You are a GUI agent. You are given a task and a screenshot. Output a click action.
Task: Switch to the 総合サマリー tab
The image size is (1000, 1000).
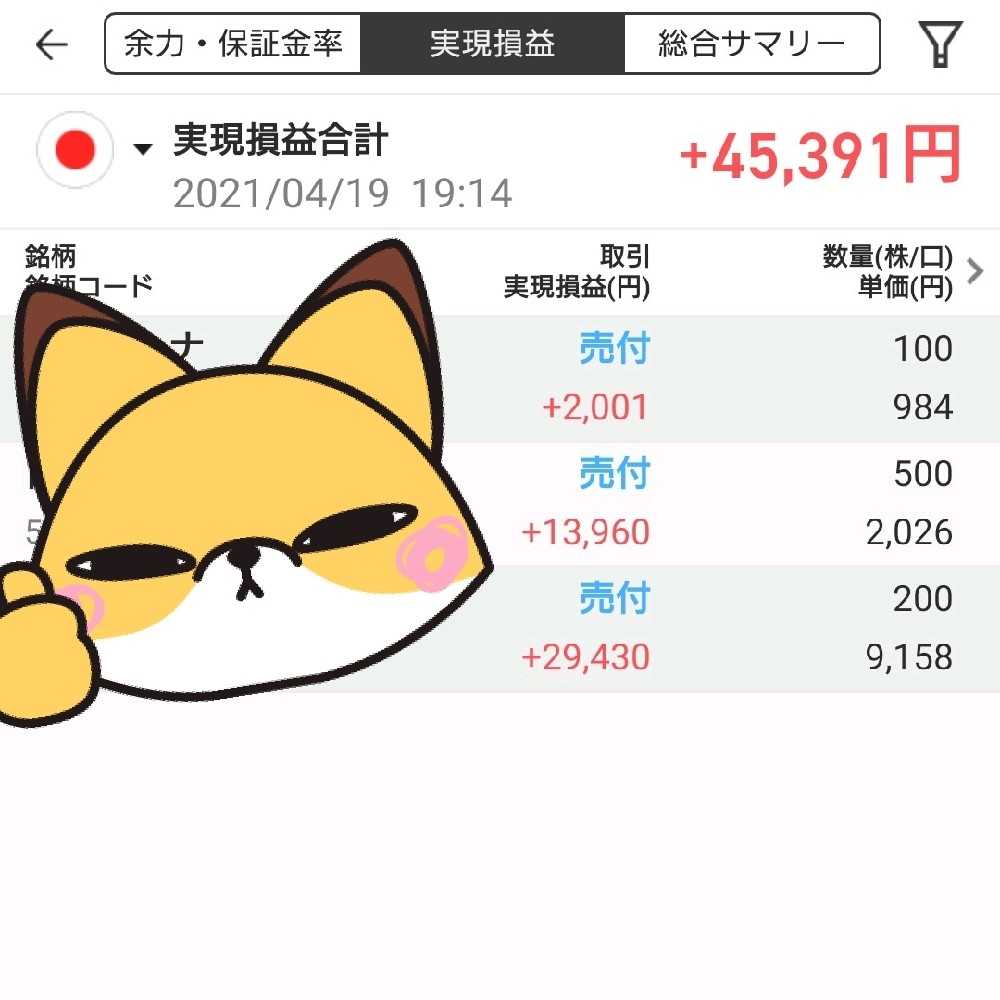coord(751,44)
